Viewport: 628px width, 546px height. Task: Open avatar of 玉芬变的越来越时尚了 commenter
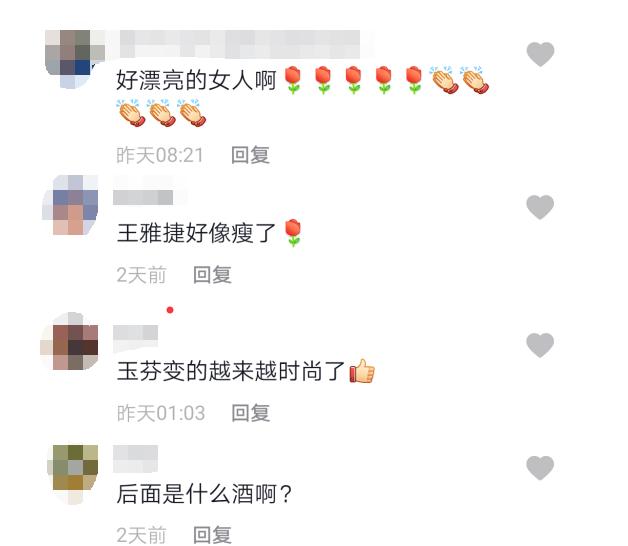[72, 342]
